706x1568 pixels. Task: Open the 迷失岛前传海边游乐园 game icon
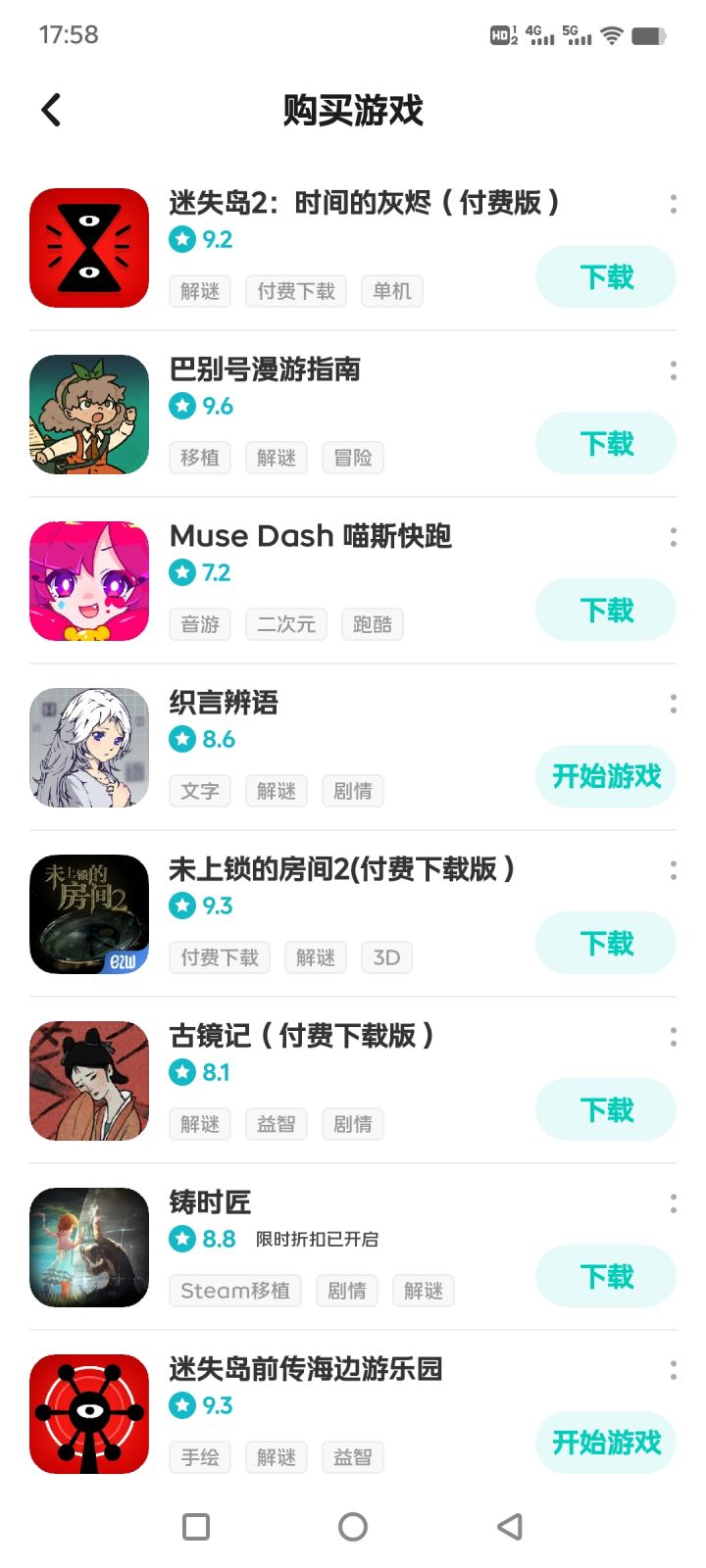88,1413
